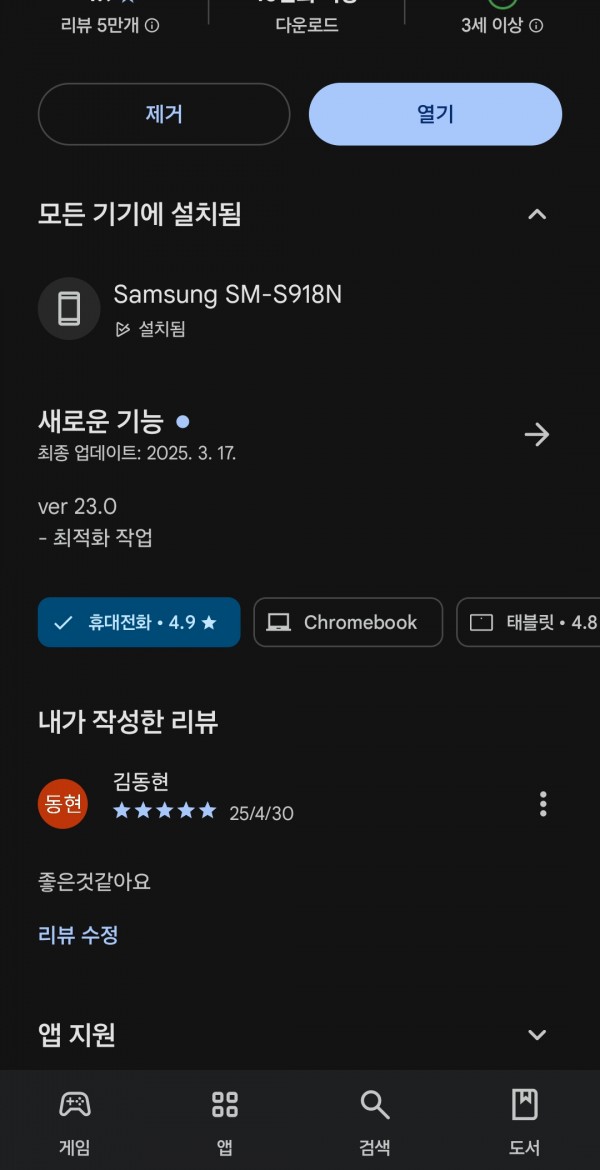Open the app with 열기
Image resolution: width=600 pixels, height=1170 pixels.
[x=435, y=114]
